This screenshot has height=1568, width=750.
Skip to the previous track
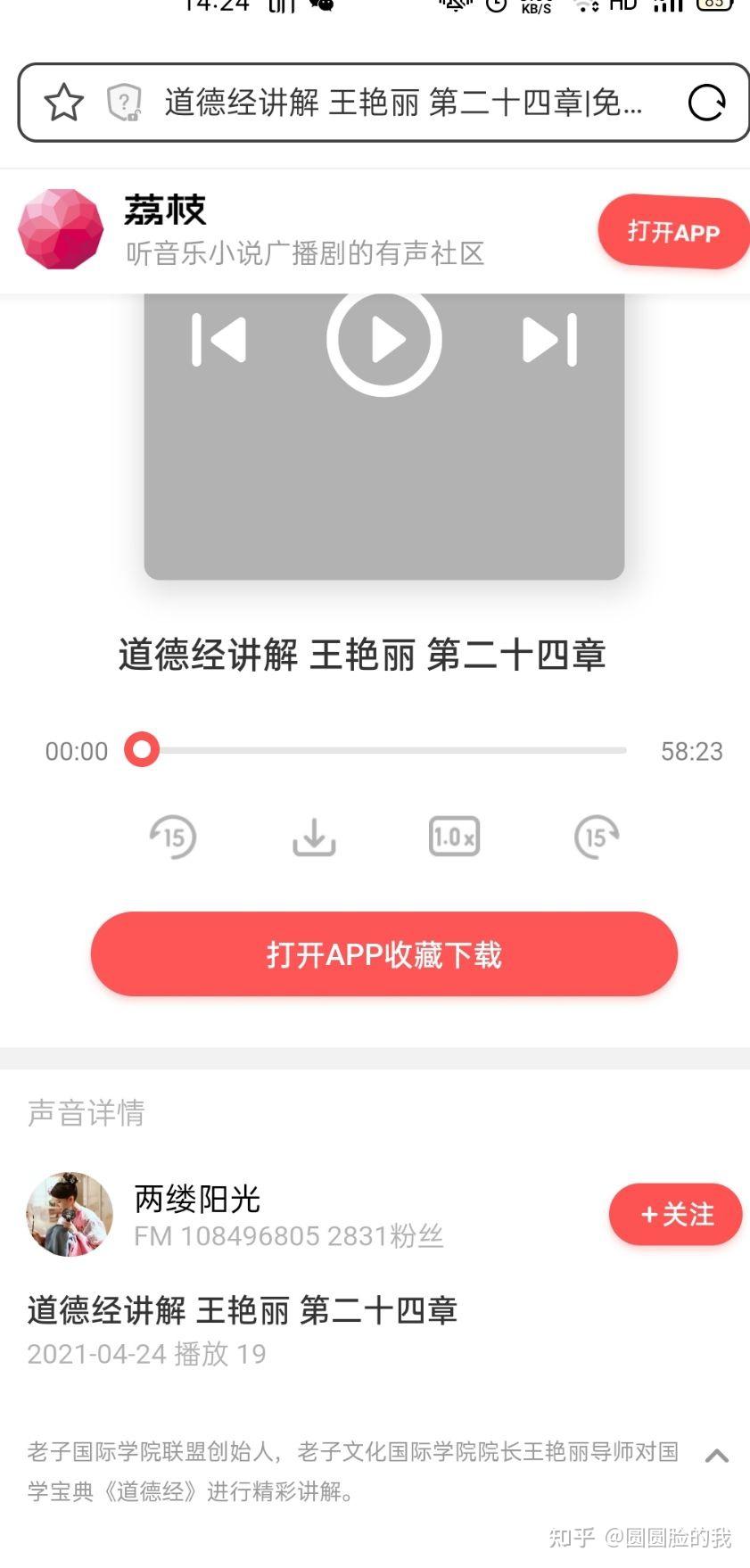click(x=219, y=339)
